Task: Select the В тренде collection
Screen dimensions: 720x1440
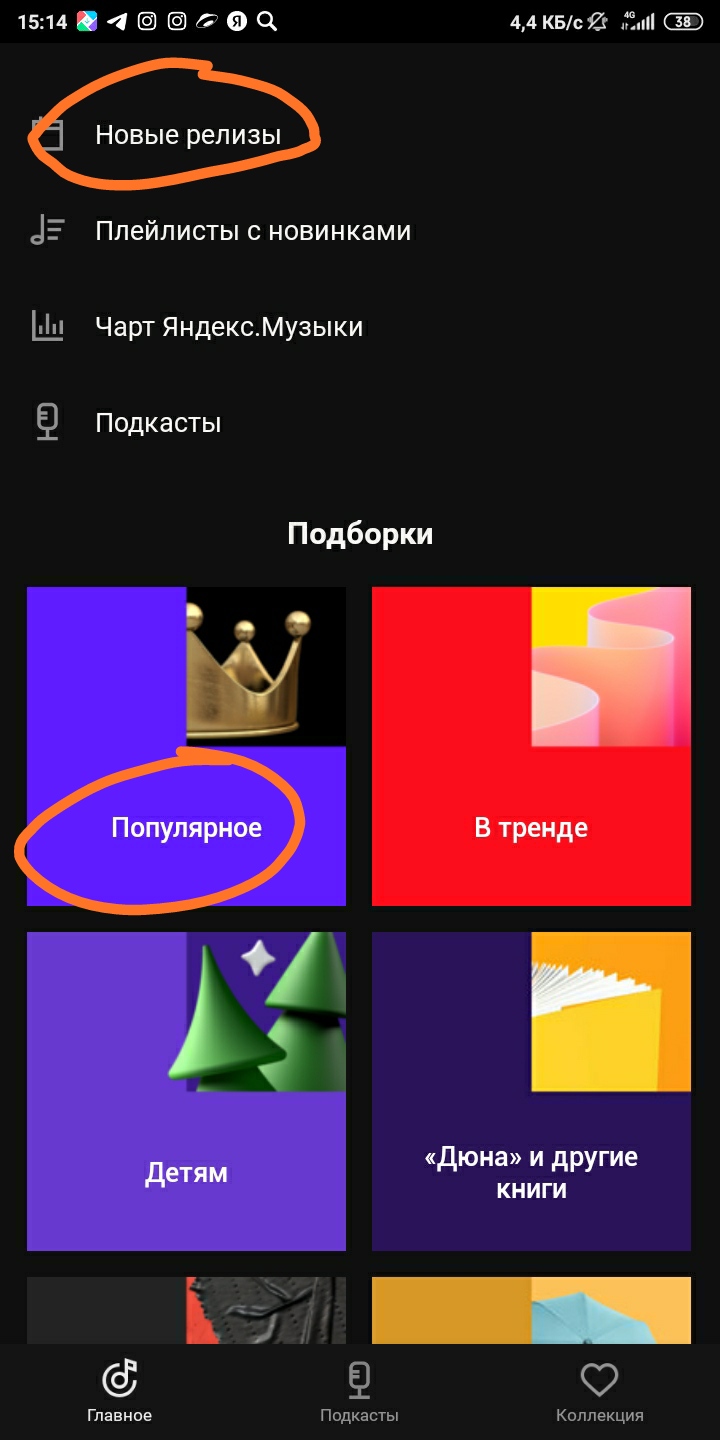Action: [x=531, y=746]
